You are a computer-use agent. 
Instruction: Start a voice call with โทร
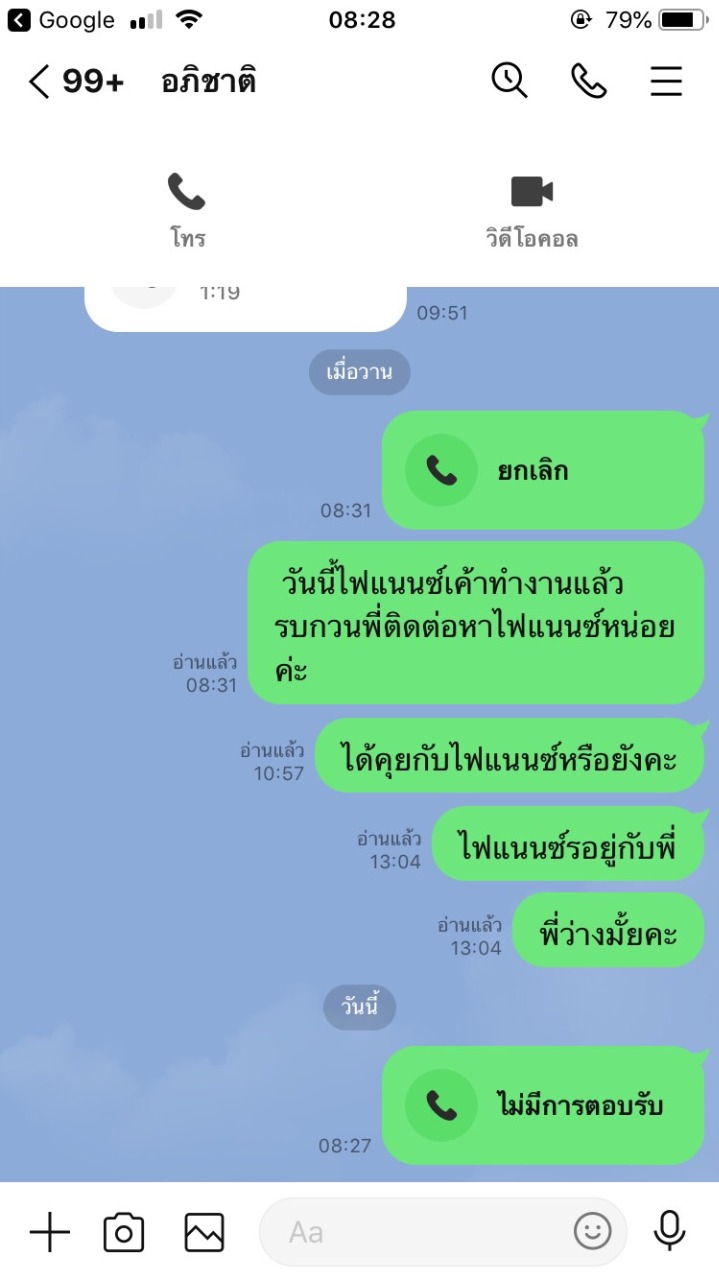point(187,210)
